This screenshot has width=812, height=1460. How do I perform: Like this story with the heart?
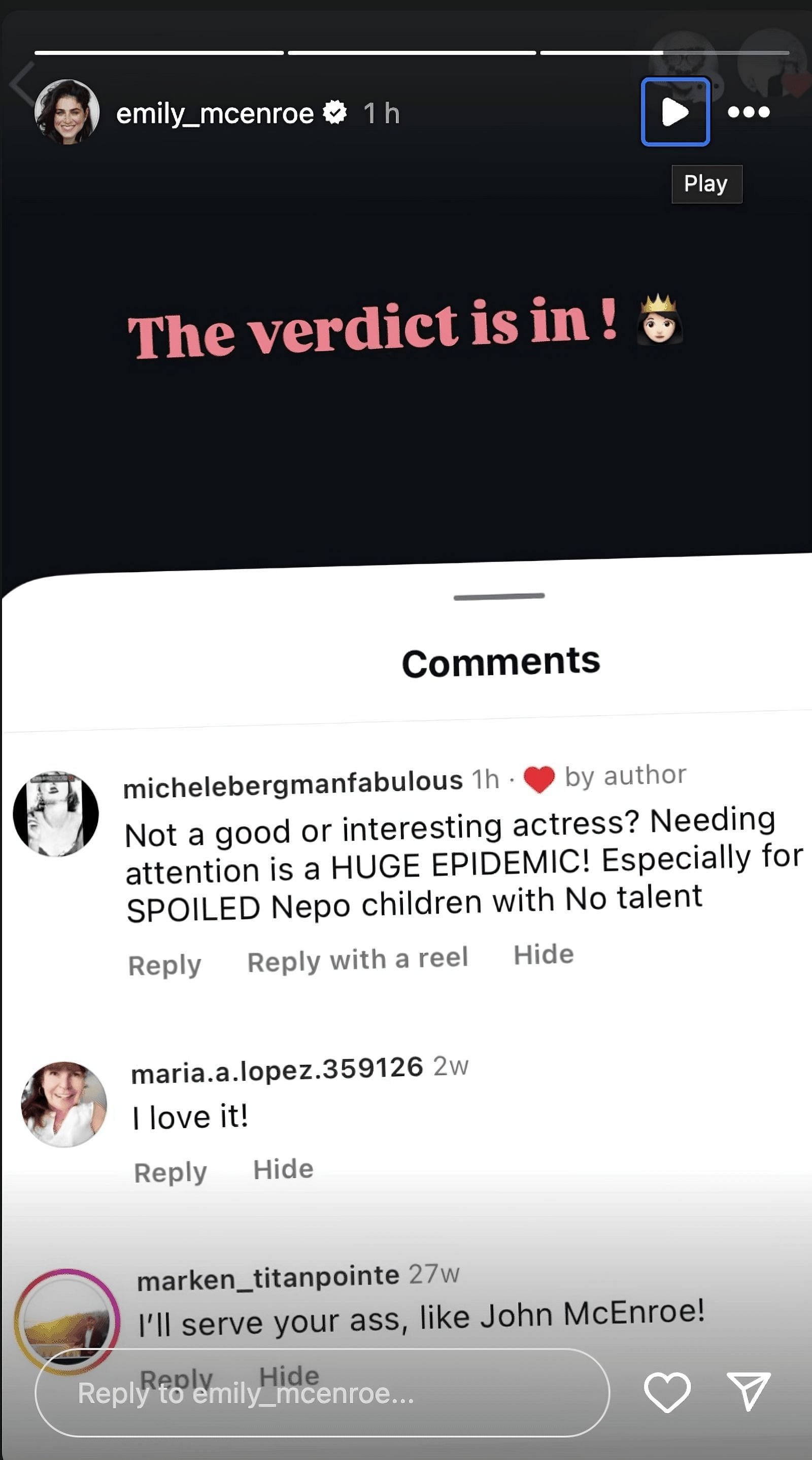coord(667,1392)
